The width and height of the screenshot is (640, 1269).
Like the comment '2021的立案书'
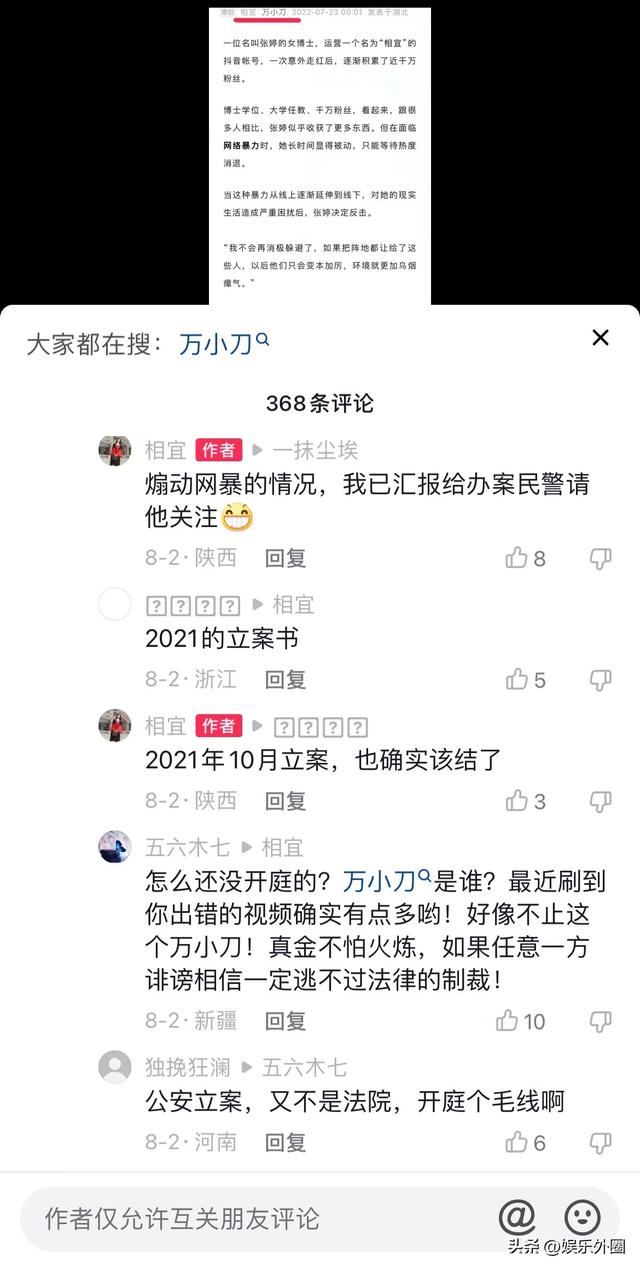point(517,680)
